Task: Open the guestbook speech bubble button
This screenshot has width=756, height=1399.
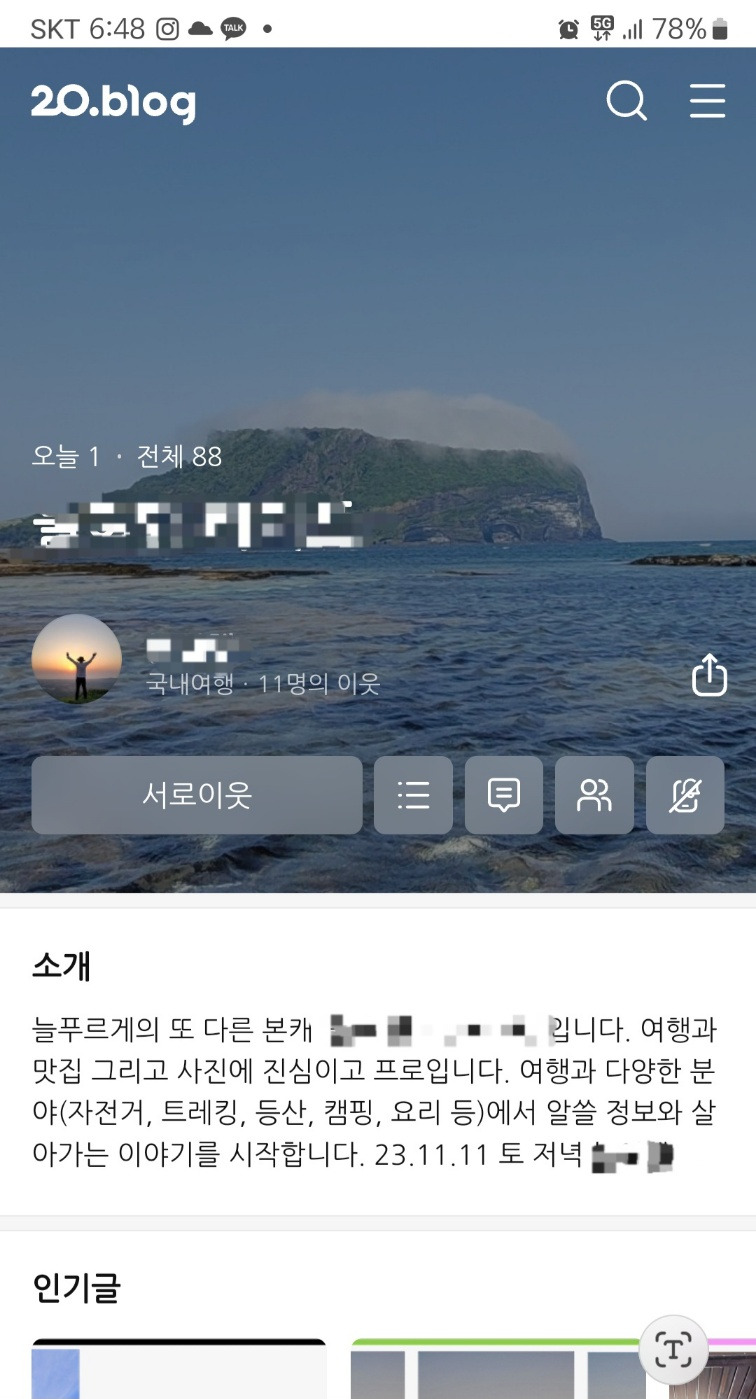Action: [x=504, y=795]
